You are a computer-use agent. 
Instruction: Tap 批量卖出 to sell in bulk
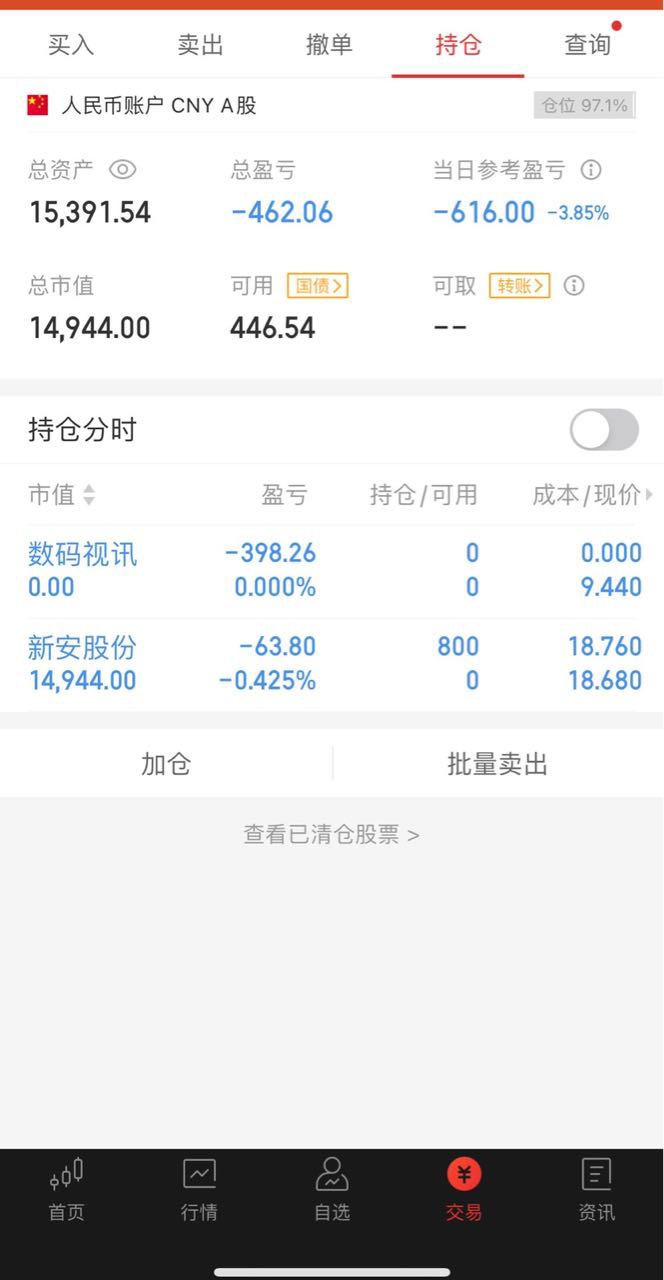tap(498, 764)
